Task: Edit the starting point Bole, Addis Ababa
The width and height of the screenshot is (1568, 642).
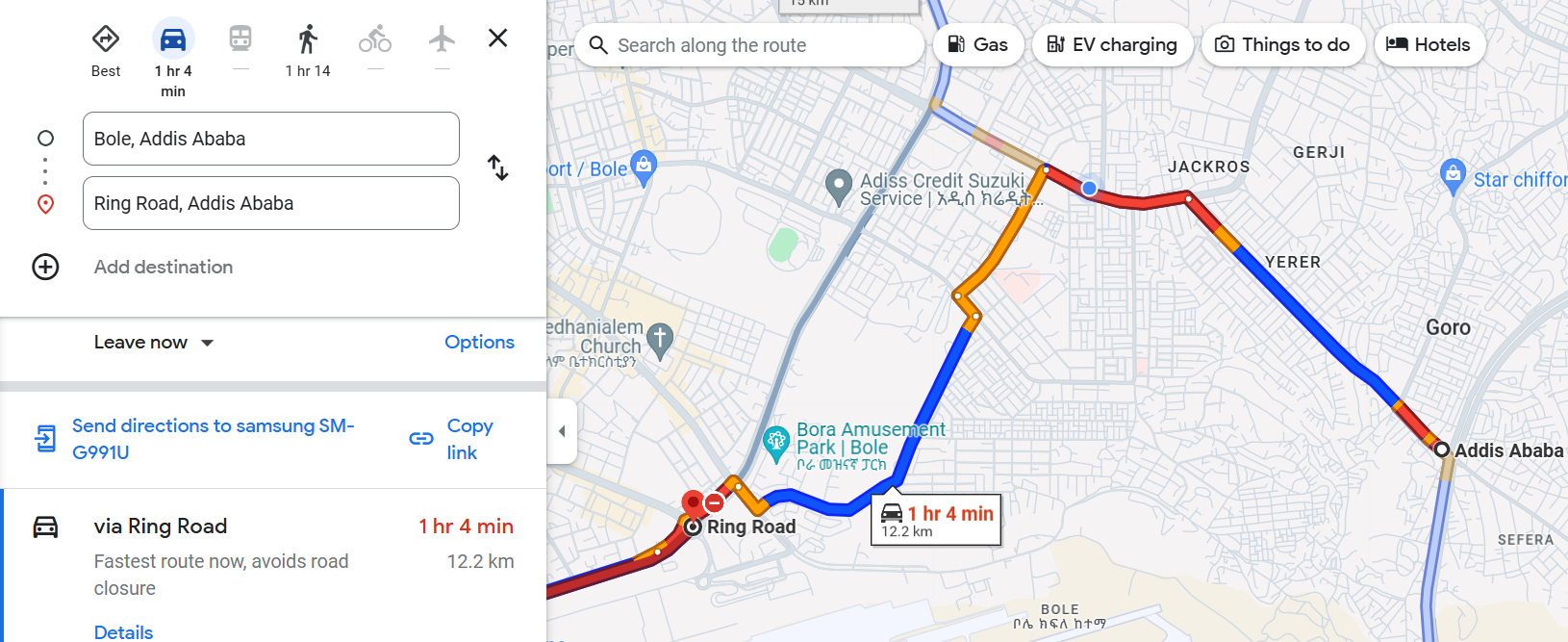Action: 271,139
